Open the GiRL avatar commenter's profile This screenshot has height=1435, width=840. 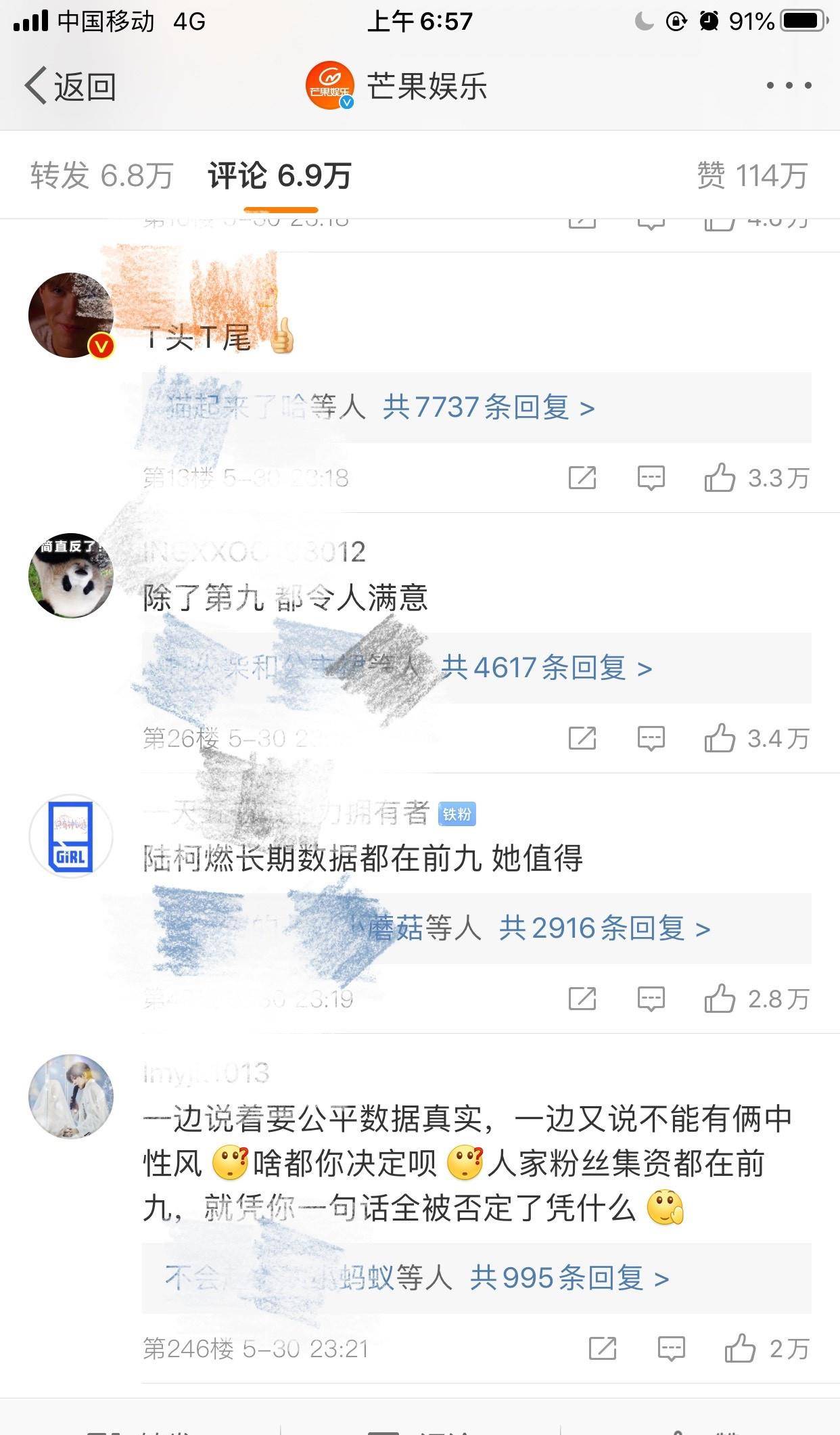click(x=71, y=836)
